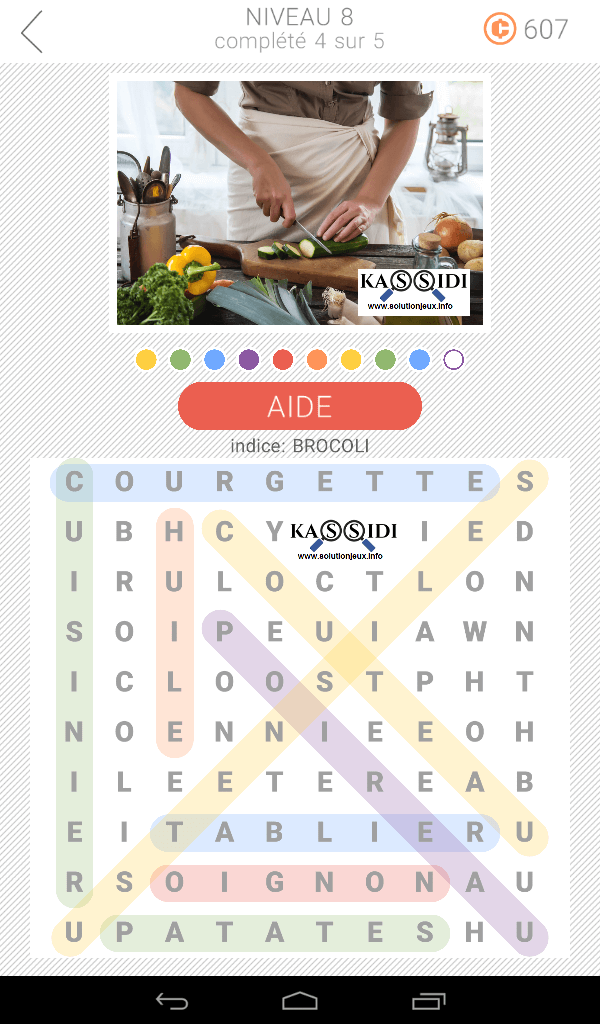Tap the red AIDE hint button
The image size is (600, 1024).
coord(300,406)
